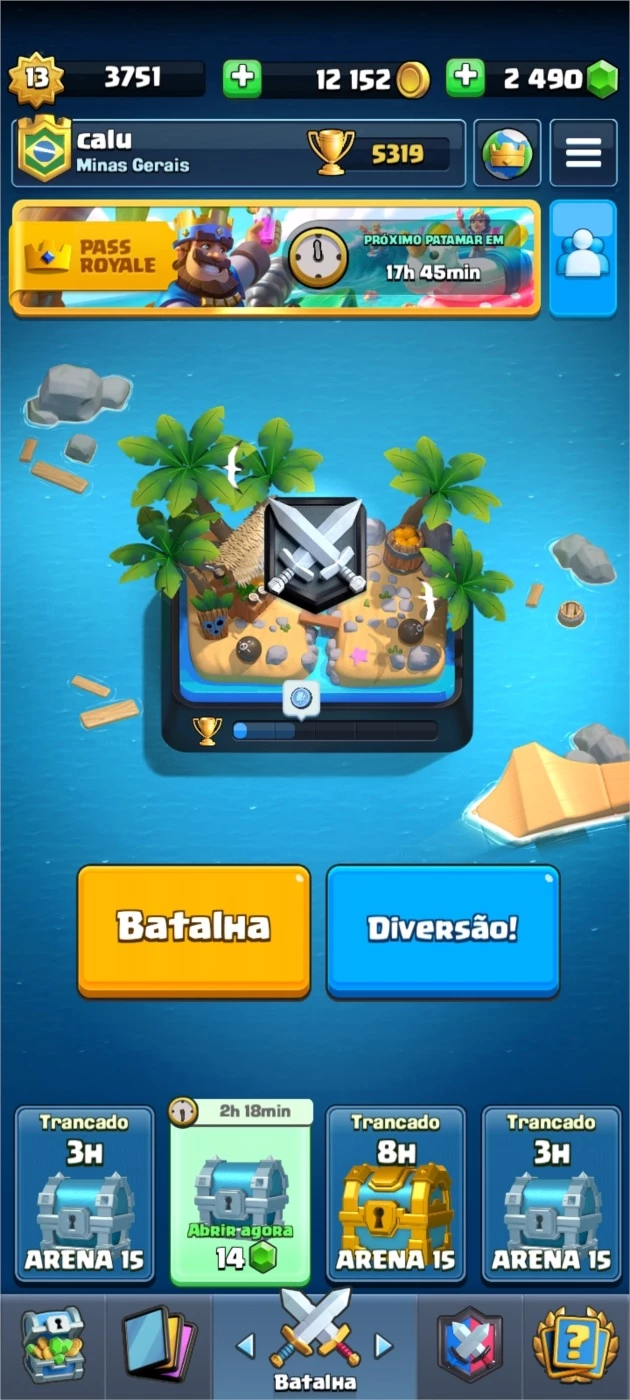
Task: Open the gold chest locked for 8H
Action: (396, 1194)
